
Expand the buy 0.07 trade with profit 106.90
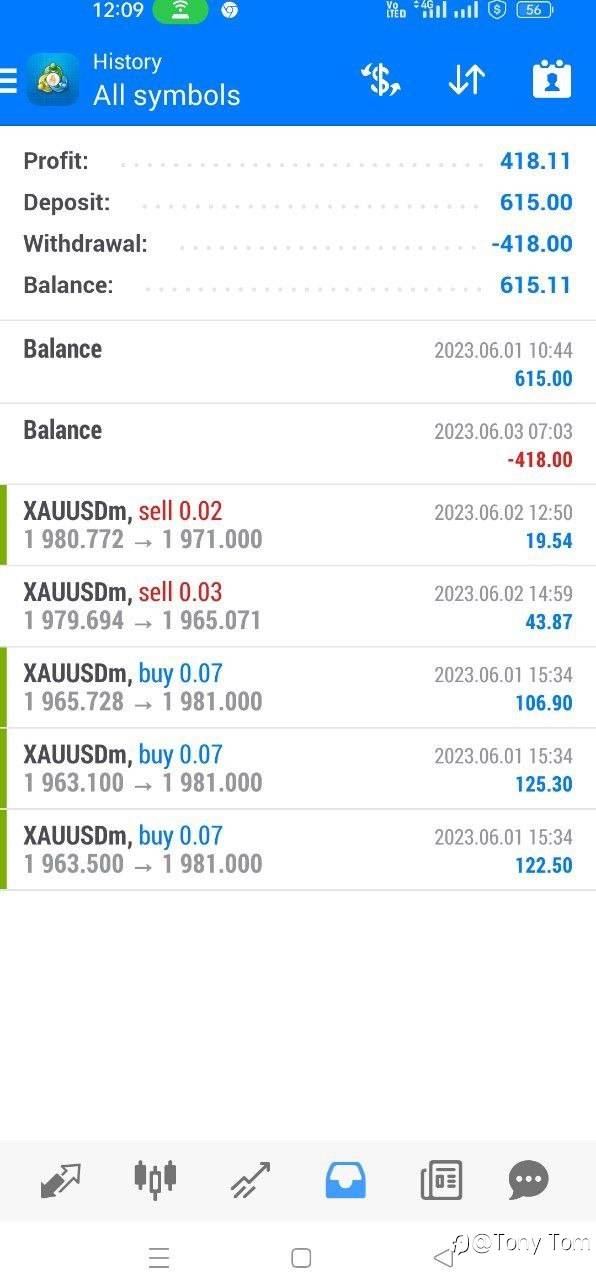coord(298,687)
